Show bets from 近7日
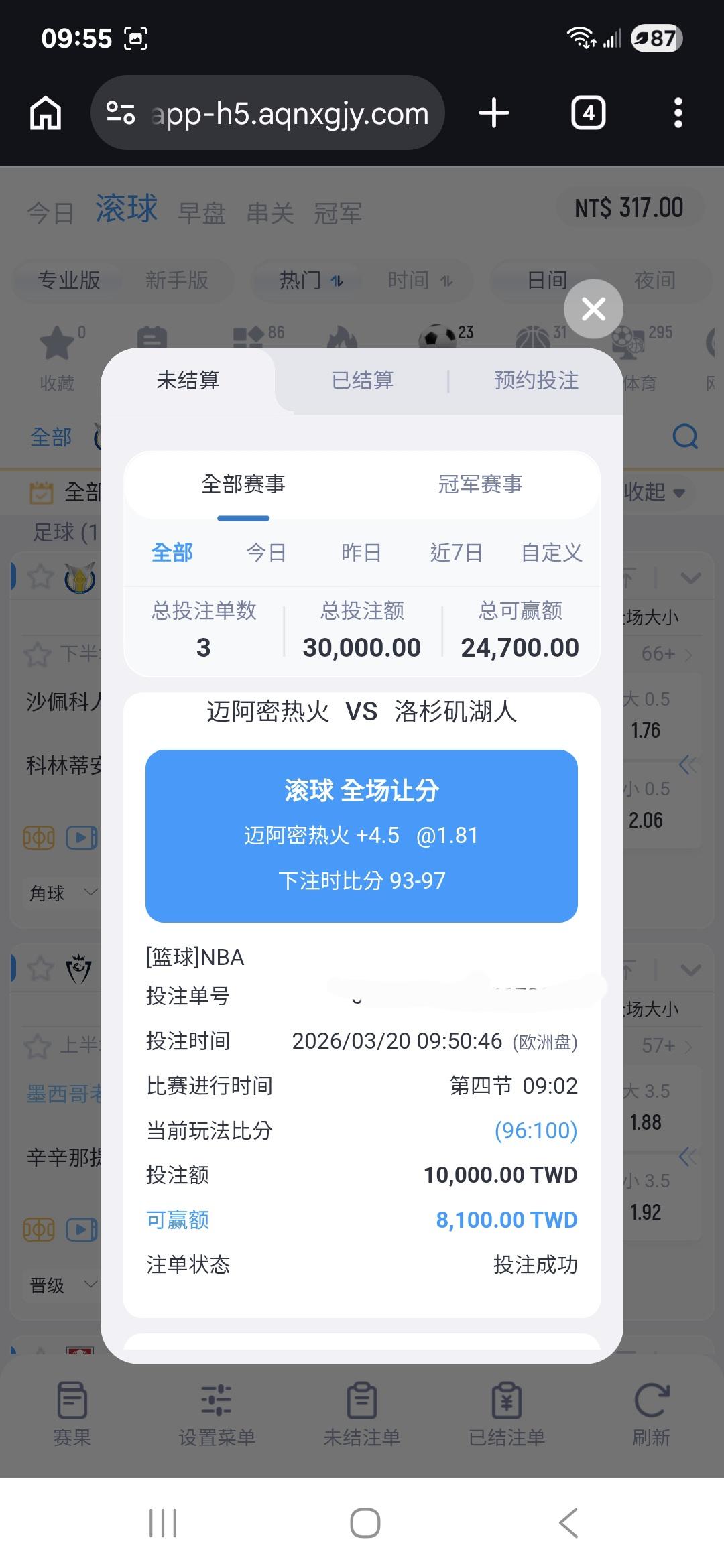This screenshot has height=1568, width=724. click(456, 553)
